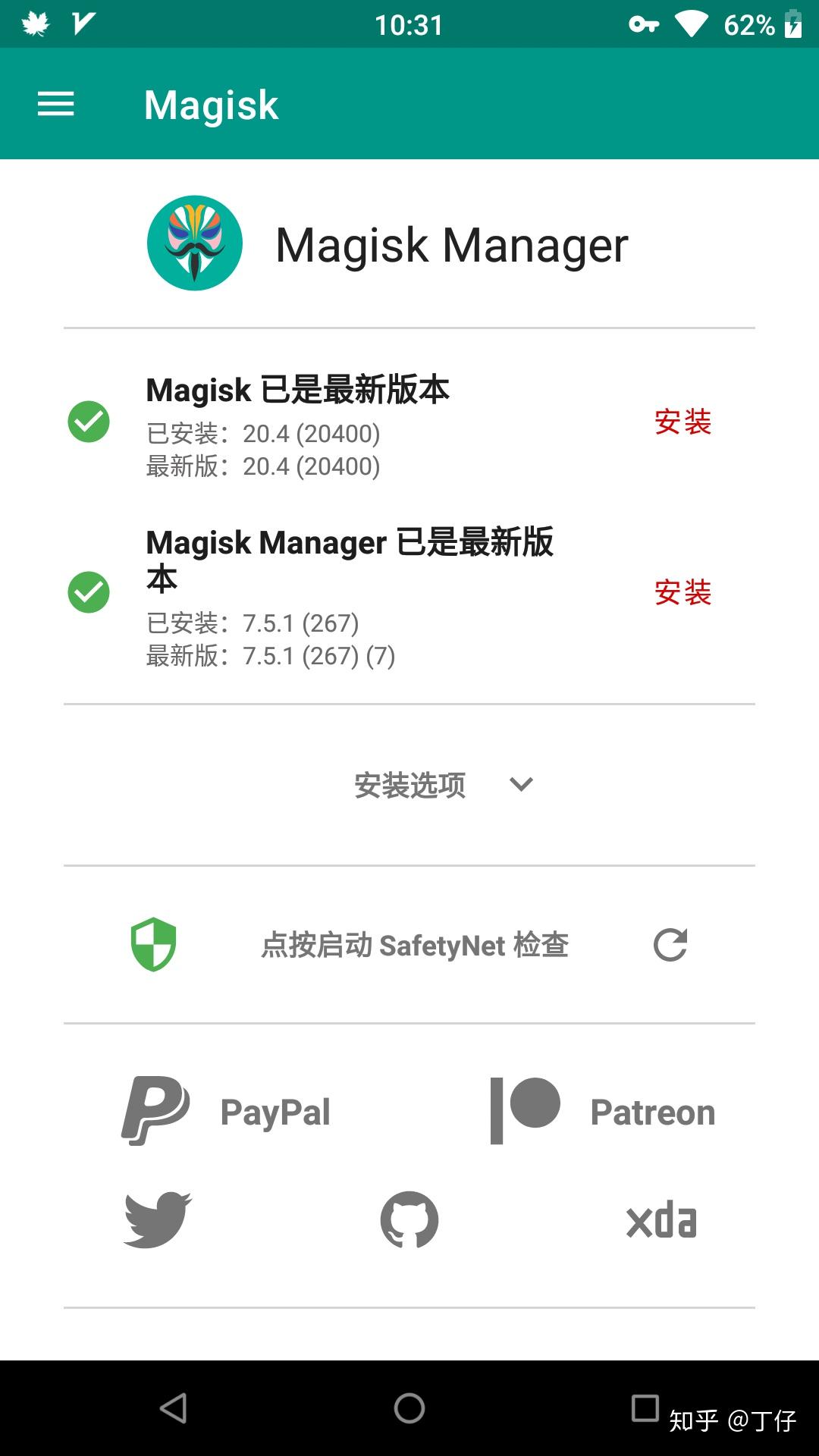Image resolution: width=819 pixels, height=1456 pixels.
Task: Go back using the system back button
Action: (x=174, y=1408)
